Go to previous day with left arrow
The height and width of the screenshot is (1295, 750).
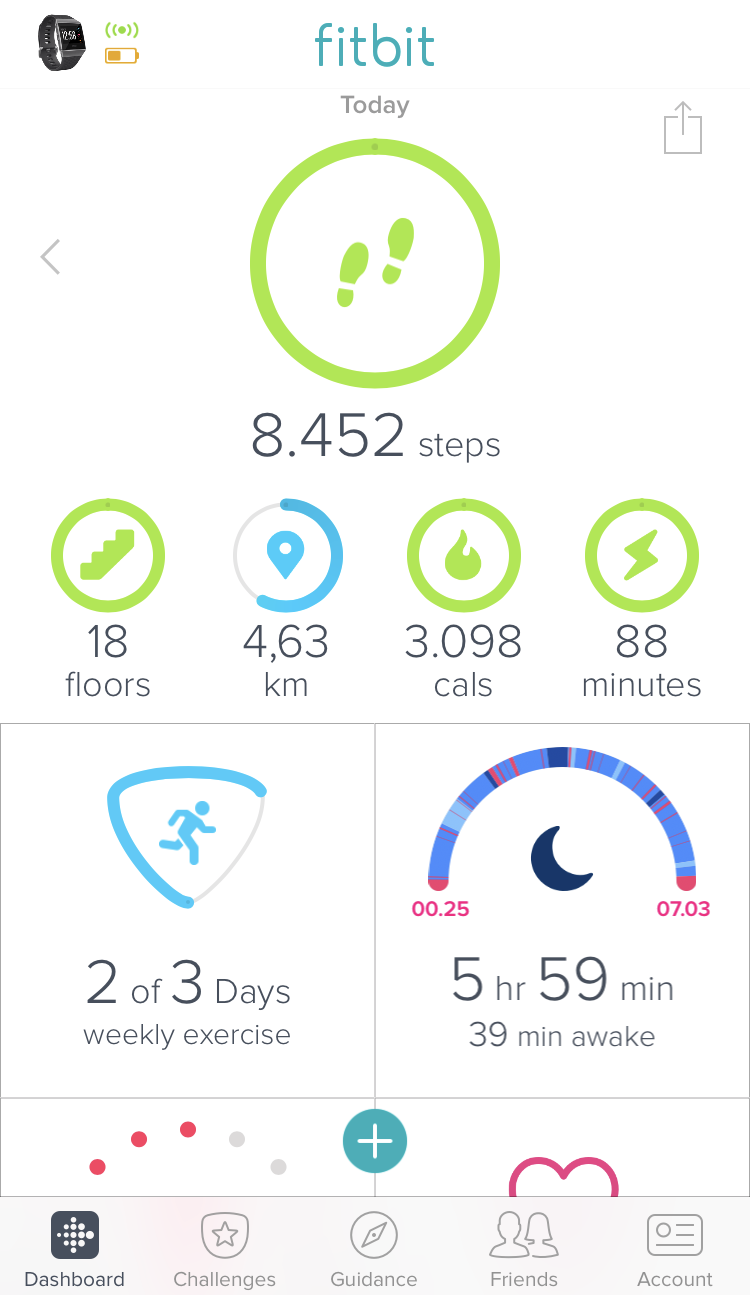50,257
